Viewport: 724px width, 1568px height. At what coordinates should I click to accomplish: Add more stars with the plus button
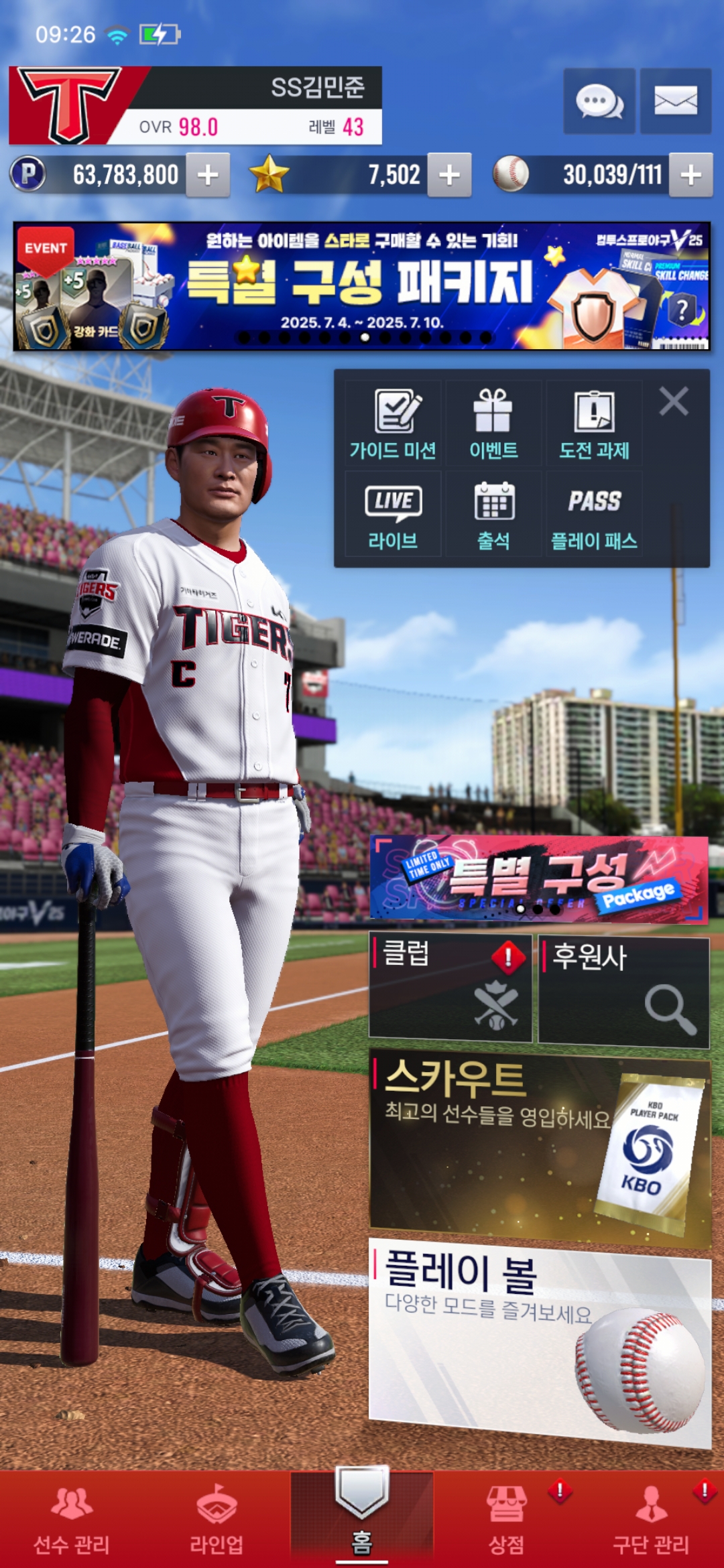pos(449,175)
